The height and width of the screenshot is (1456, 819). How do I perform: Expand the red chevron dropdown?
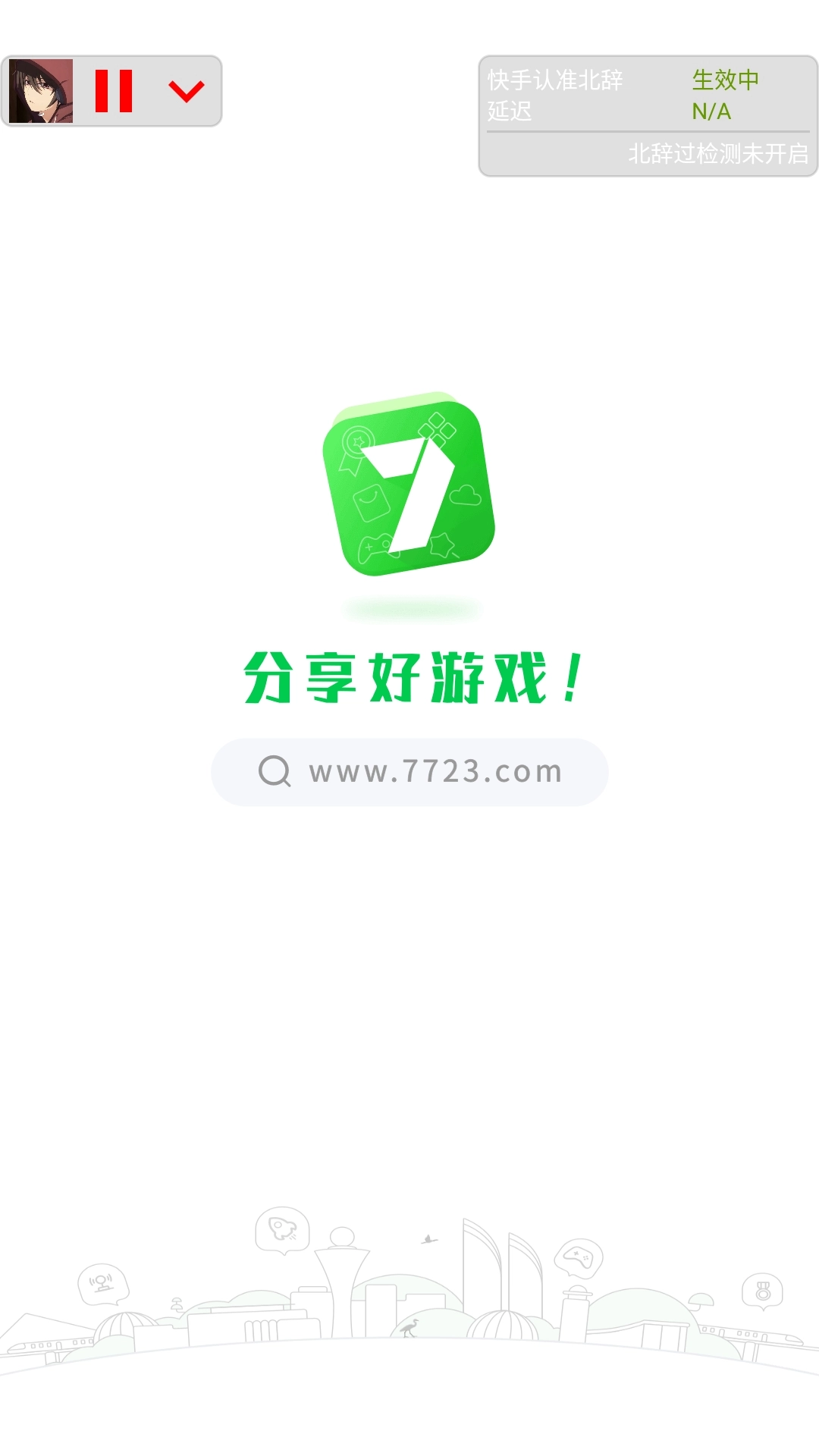(186, 92)
